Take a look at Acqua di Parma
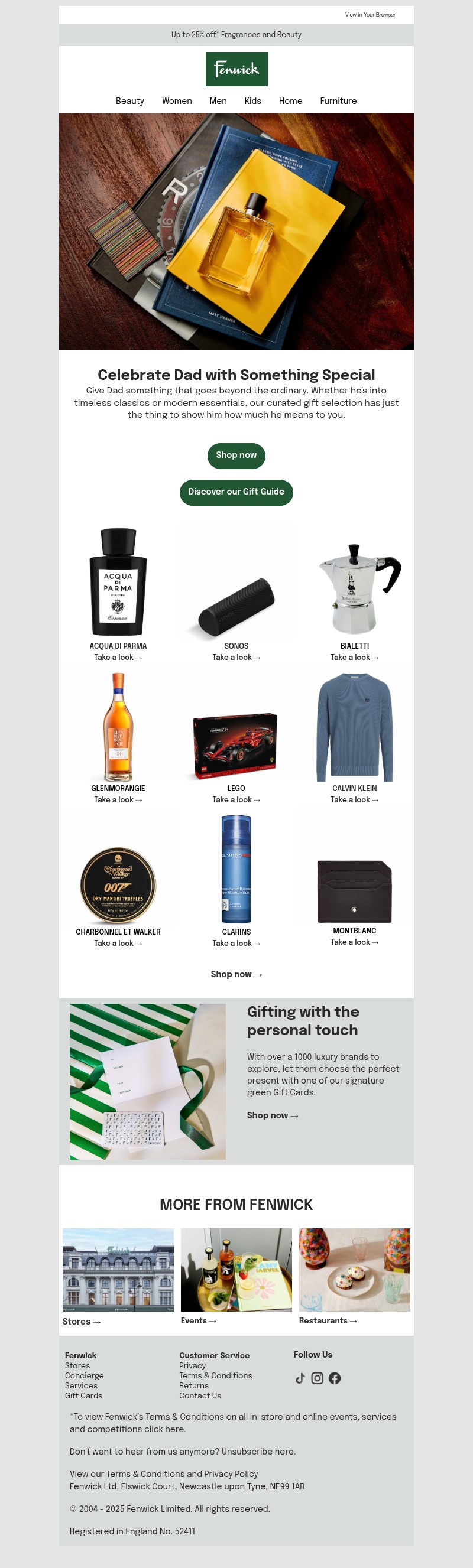473x1568 pixels. (x=118, y=658)
